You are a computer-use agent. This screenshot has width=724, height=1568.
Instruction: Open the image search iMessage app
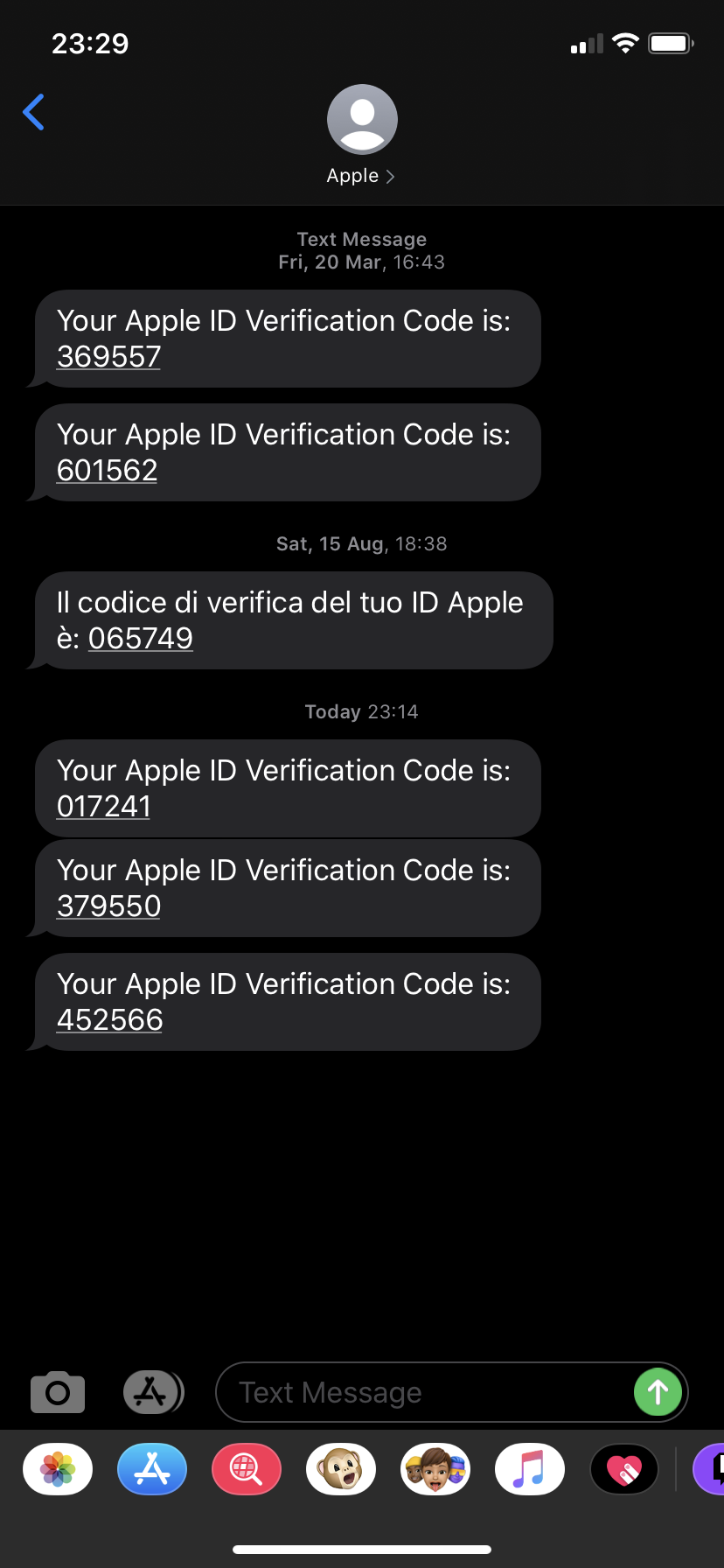pyautogui.click(x=247, y=1469)
